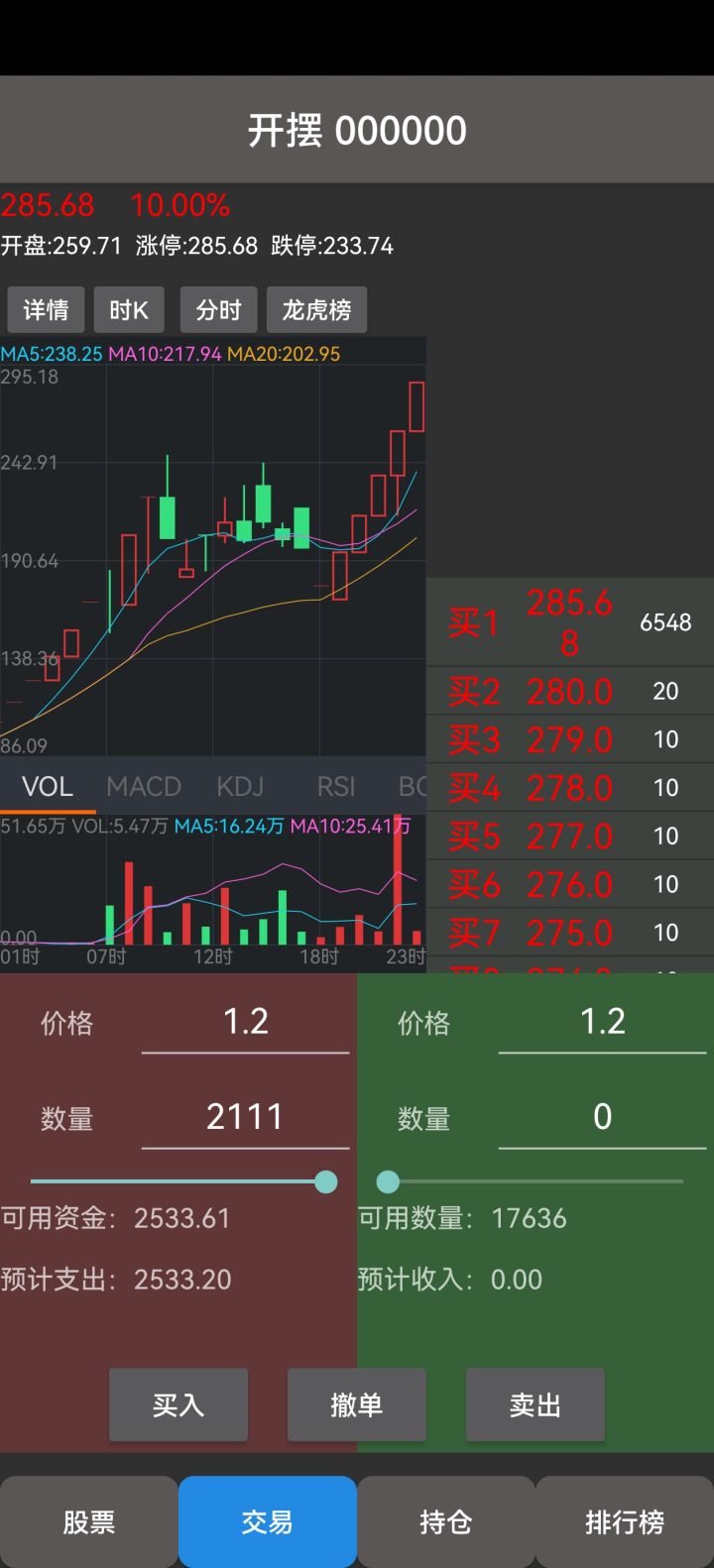This screenshot has width=714, height=1568.
Task: Tap 卖出 to place sell order
Action: (x=535, y=1404)
